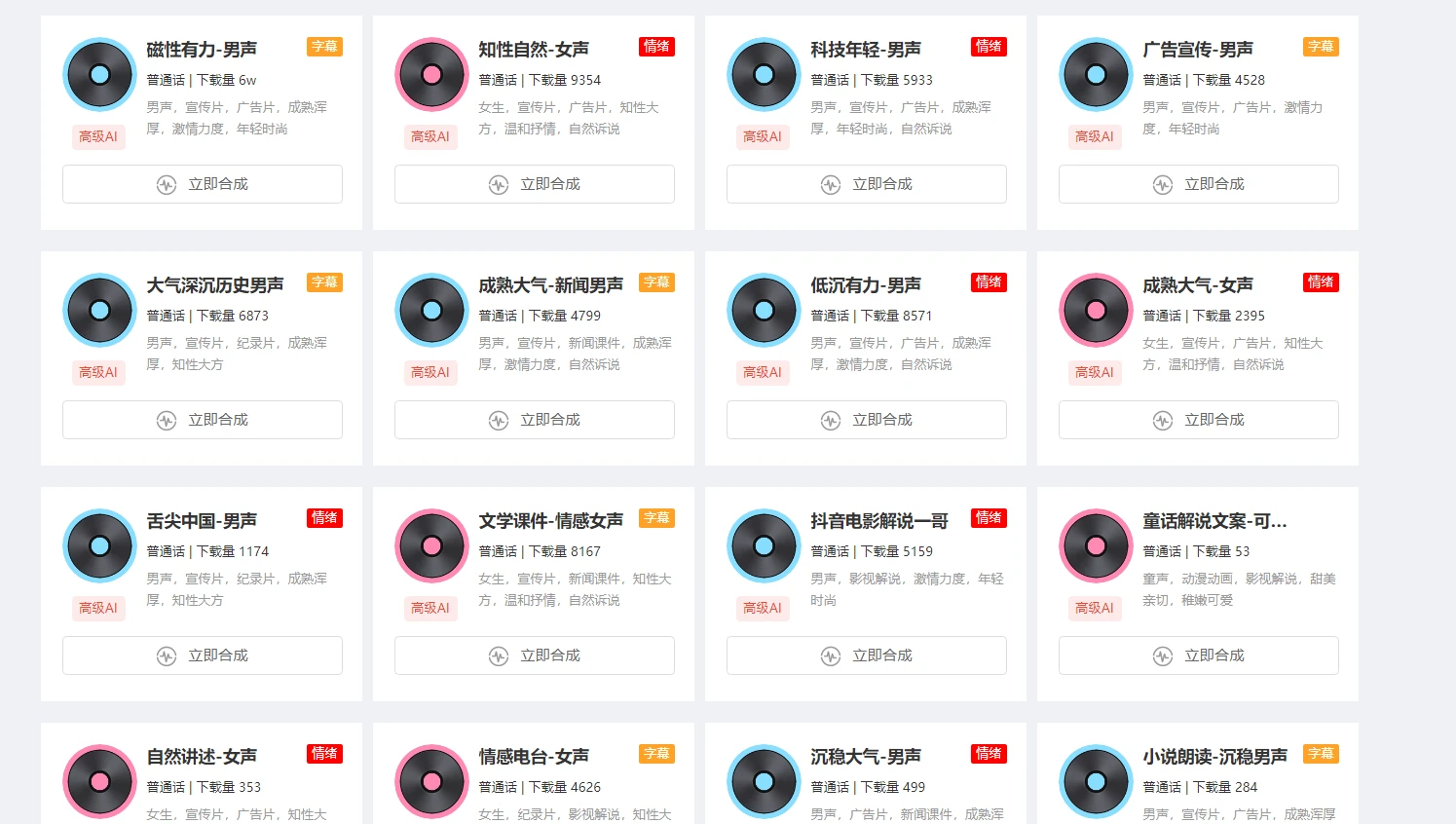Image resolution: width=1456 pixels, height=824 pixels.
Task: Synthesize with 文学课件-情感女声
Action: click(535, 655)
